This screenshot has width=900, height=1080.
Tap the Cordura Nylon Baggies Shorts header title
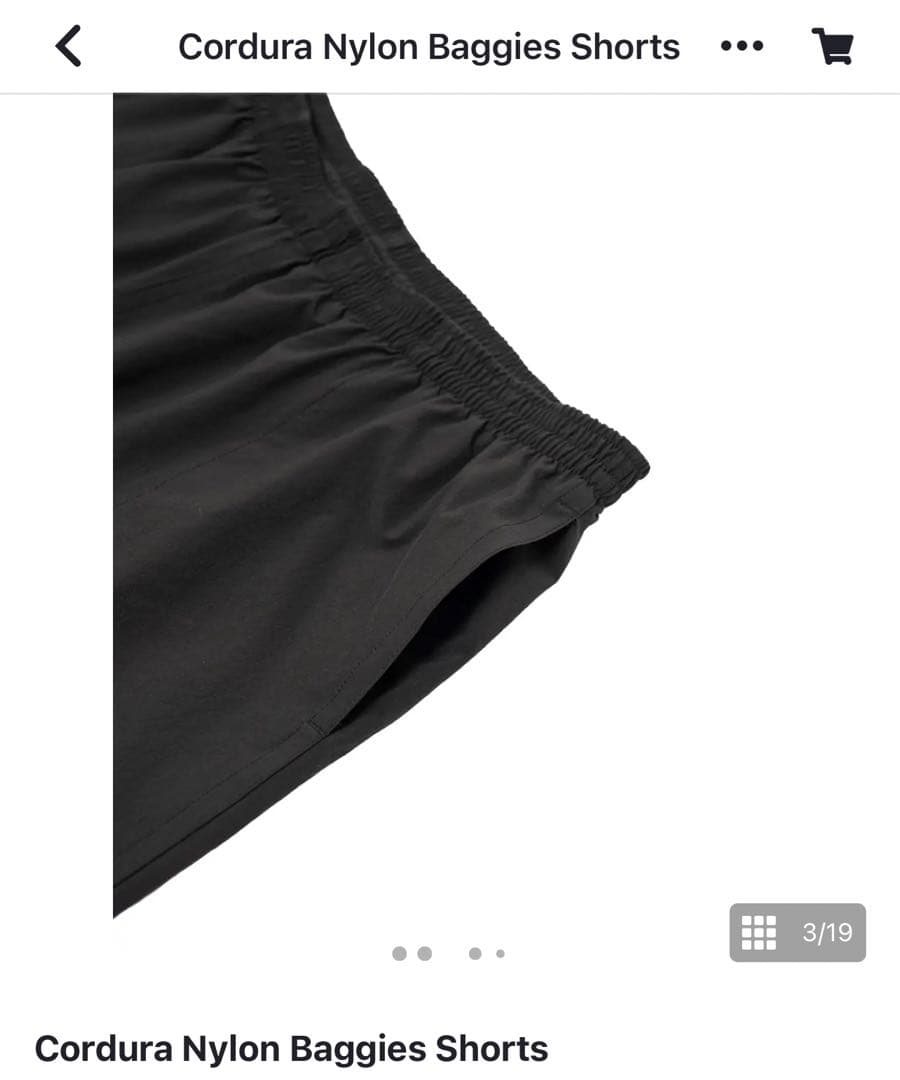click(428, 46)
